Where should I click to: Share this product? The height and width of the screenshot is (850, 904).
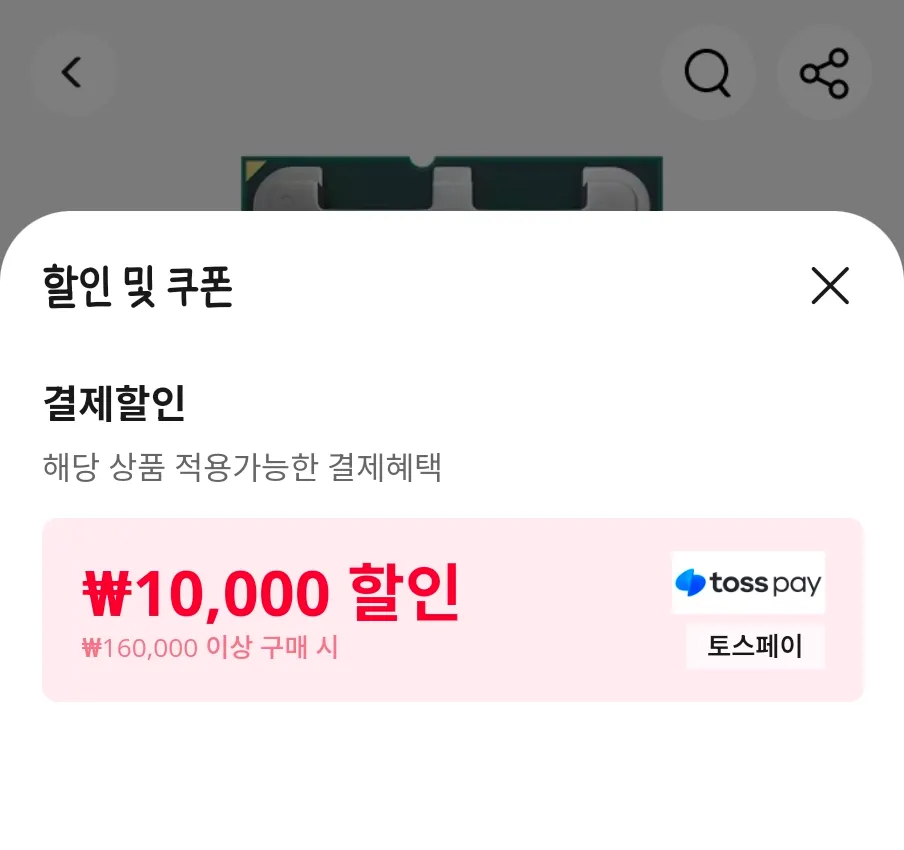pos(824,72)
